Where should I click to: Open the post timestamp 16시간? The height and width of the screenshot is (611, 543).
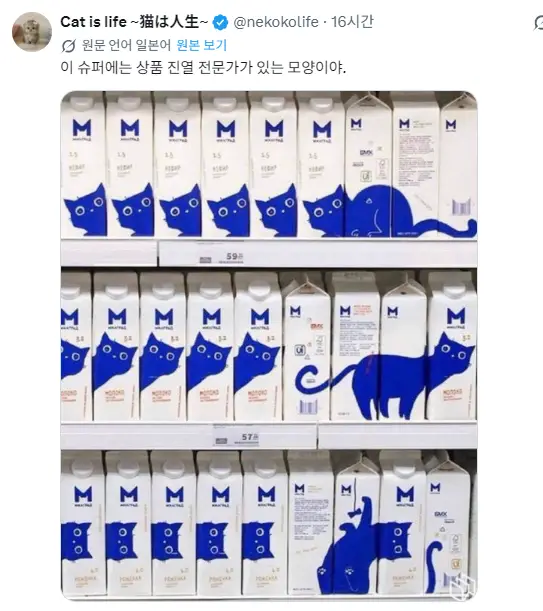coord(352,22)
